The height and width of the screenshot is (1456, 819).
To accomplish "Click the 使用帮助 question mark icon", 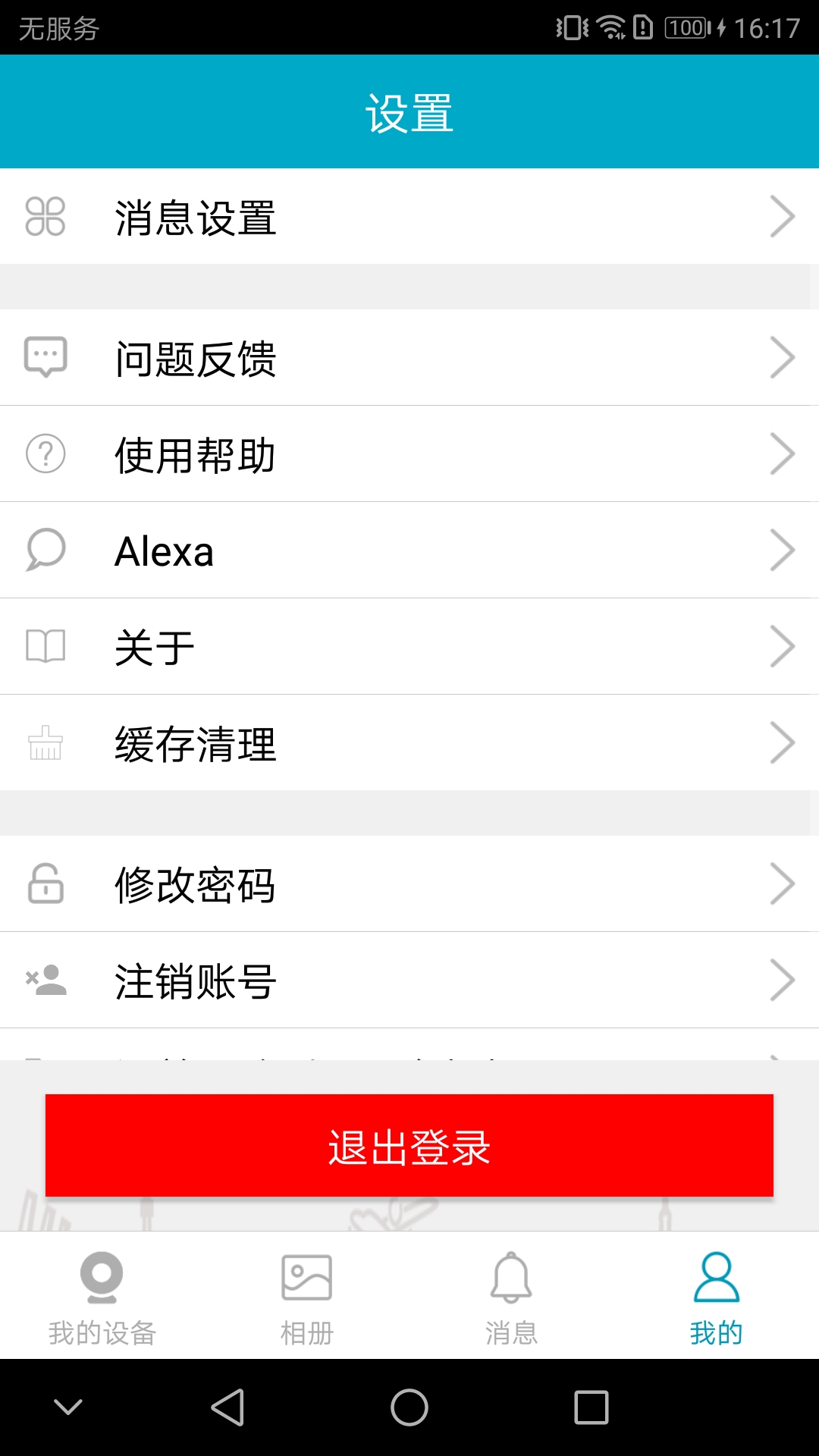I will click(45, 453).
